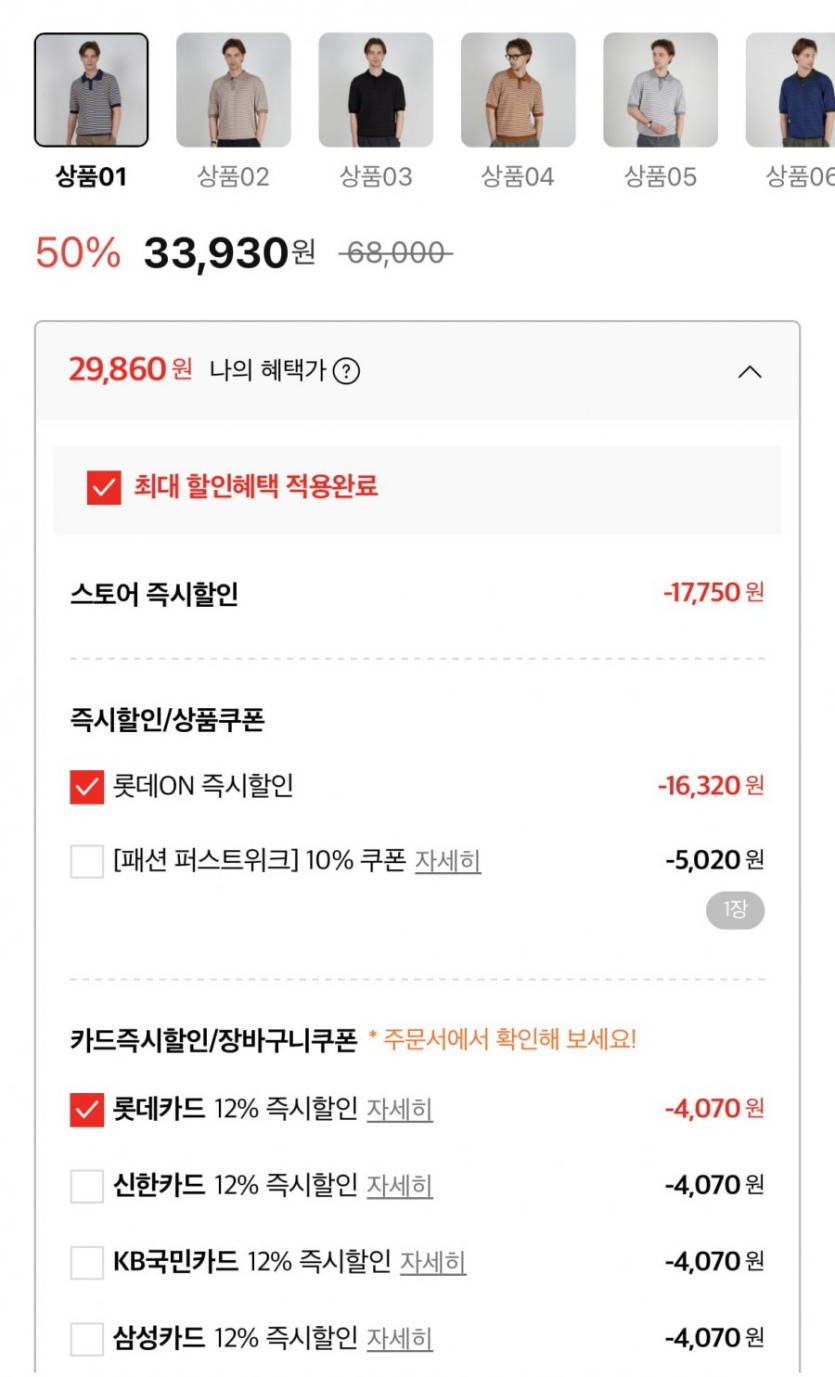This screenshot has width=835, height=1377.
Task: Open 자세히 link for 패션 퍼스트위크 coupon
Action: [448, 861]
